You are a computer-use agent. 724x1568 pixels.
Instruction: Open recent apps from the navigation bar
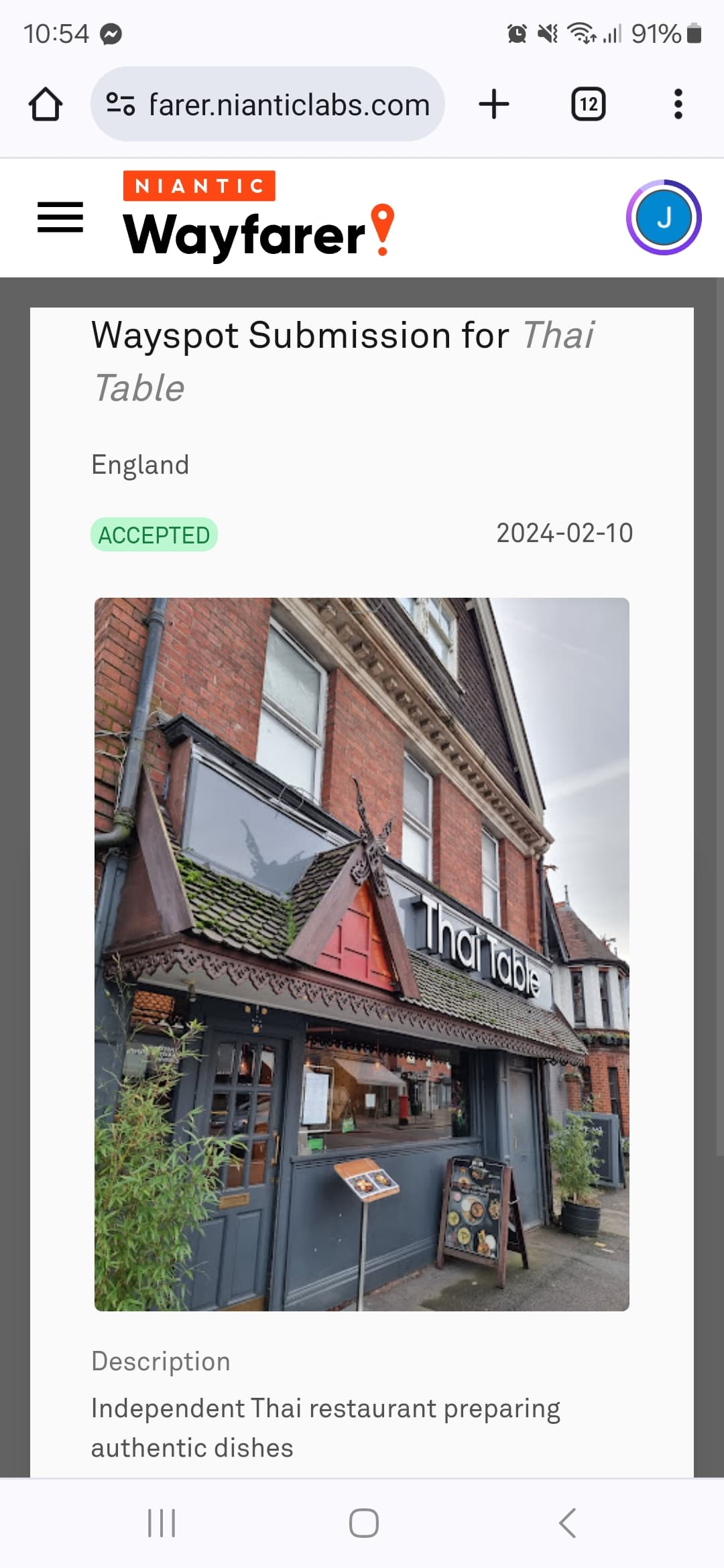coord(161,1523)
